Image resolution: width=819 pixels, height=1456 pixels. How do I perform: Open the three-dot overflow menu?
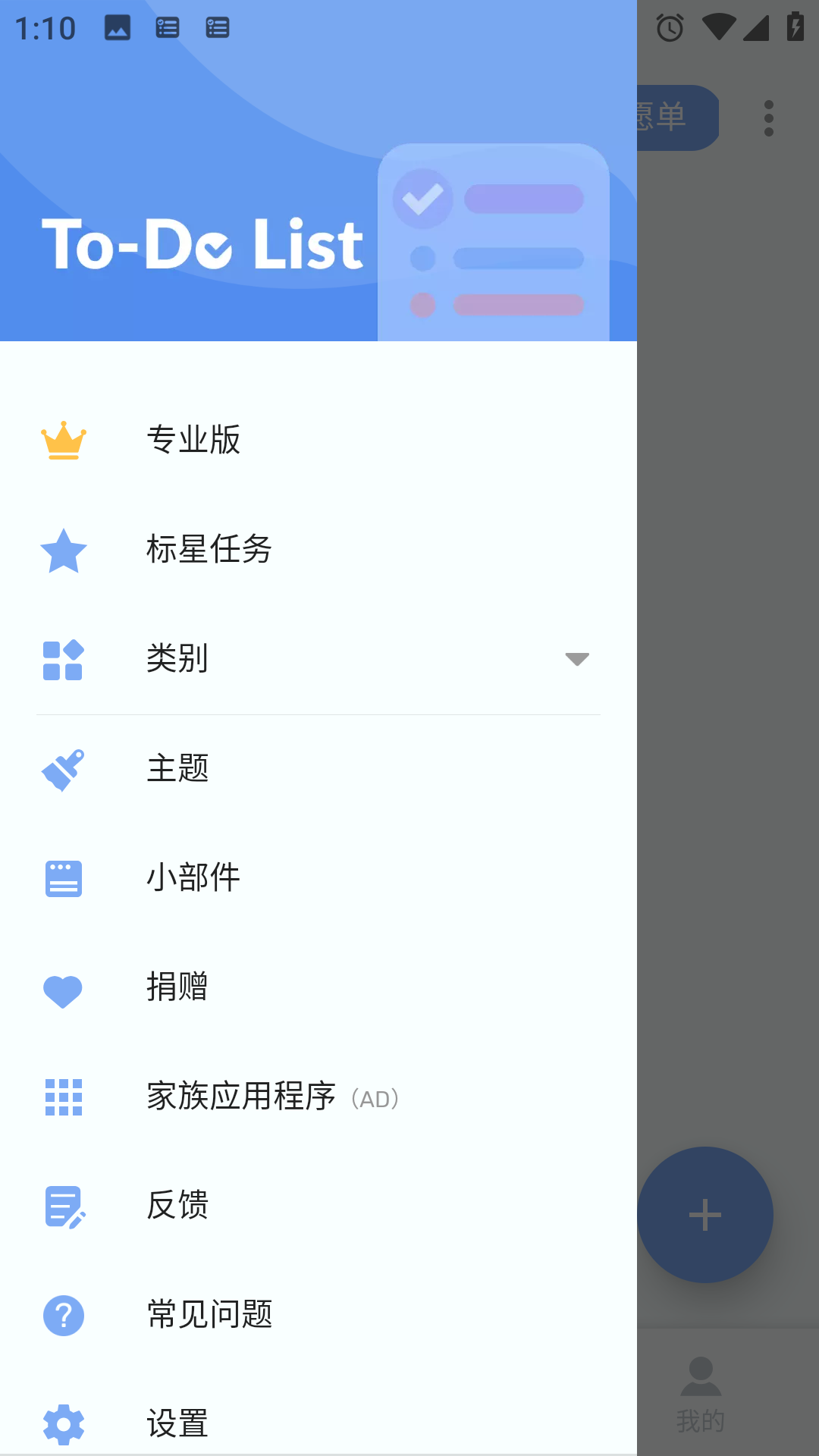click(x=768, y=118)
